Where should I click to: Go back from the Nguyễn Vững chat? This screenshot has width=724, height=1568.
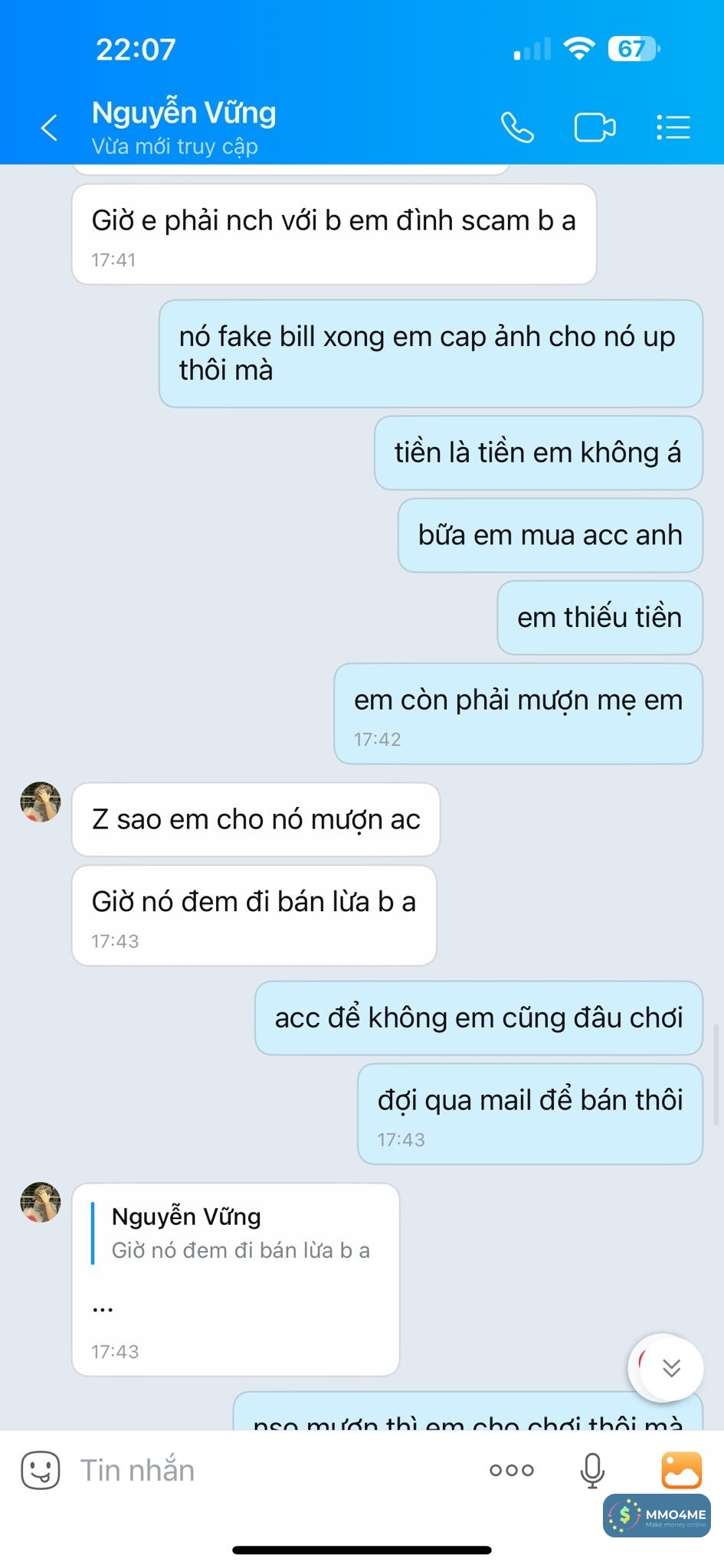pyautogui.click(x=49, y=127)
